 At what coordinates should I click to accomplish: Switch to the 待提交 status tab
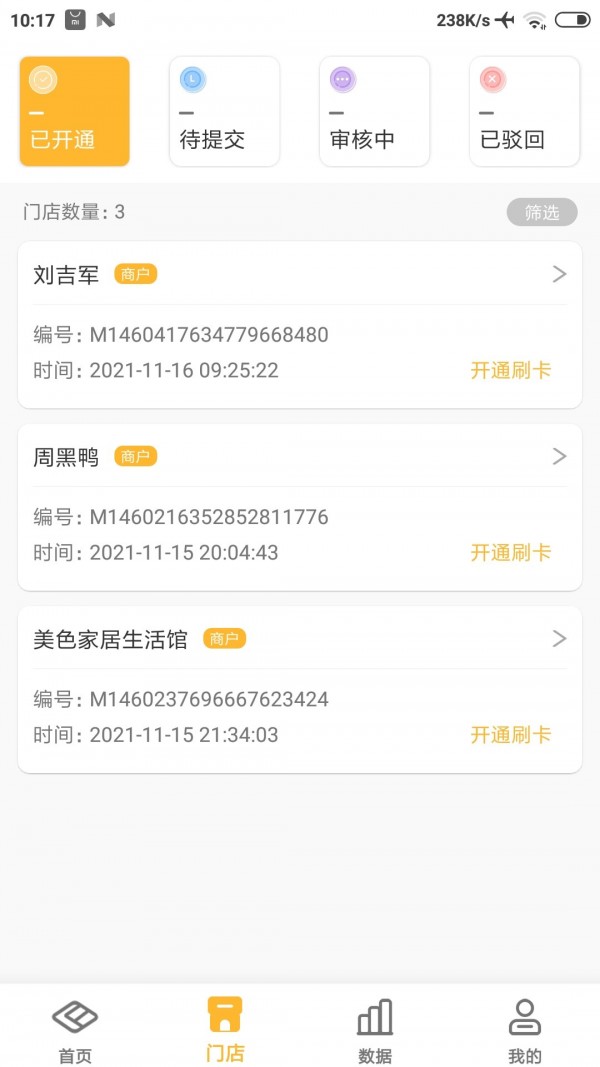tap(225, 111)
